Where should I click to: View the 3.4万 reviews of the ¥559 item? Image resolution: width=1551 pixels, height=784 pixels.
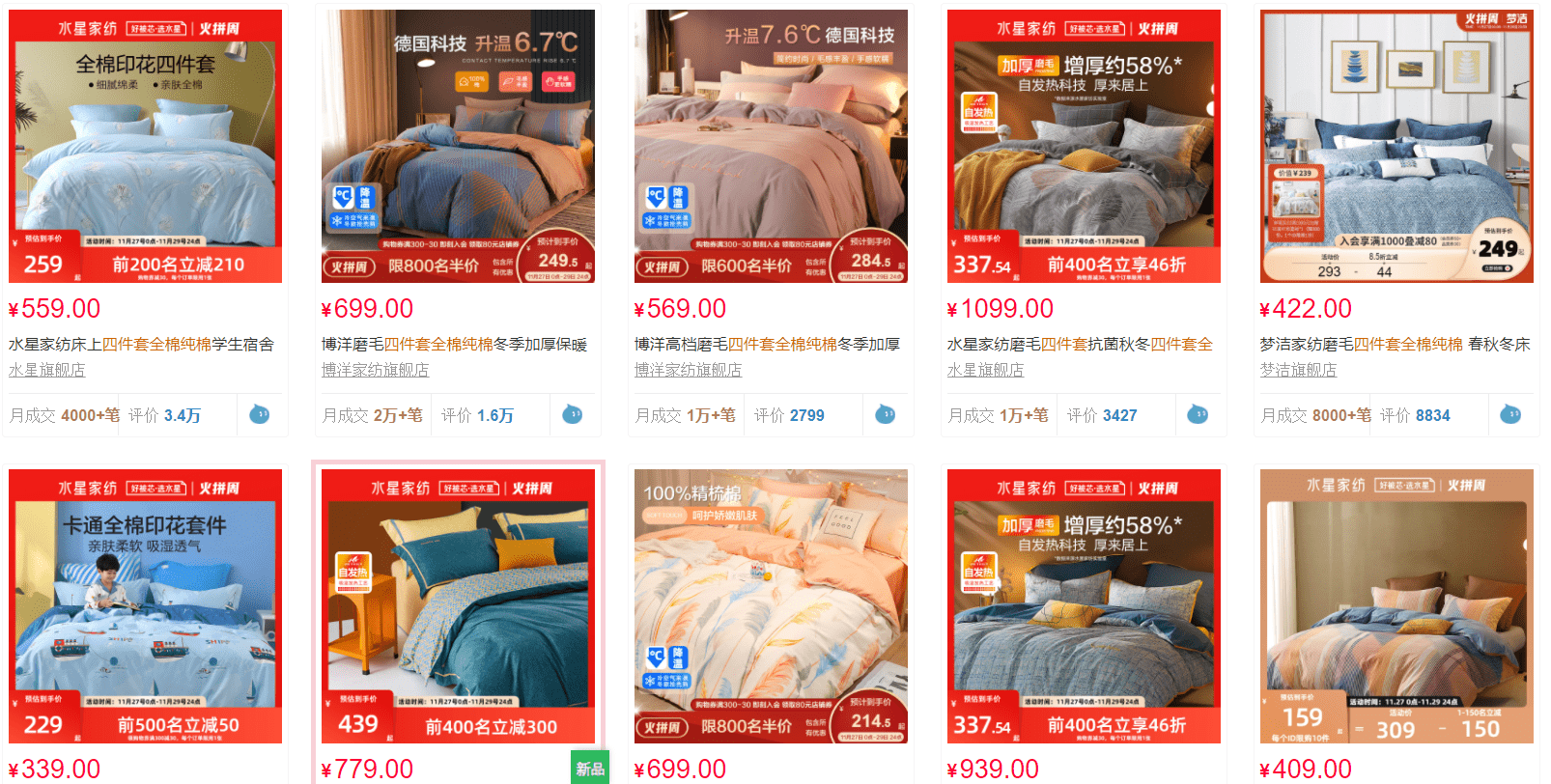click(182, 415)
